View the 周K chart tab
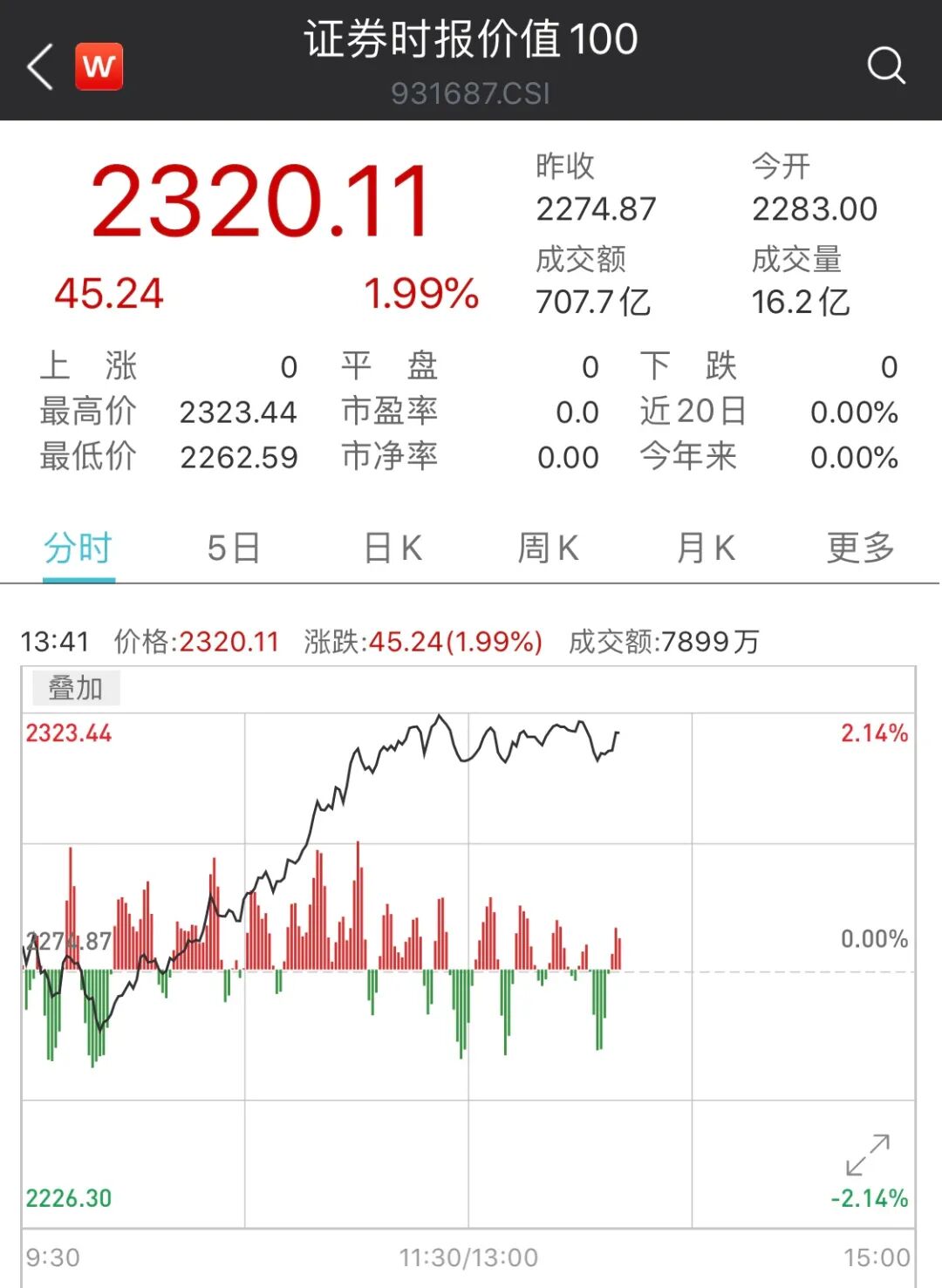Image resolution: width=942 pixels, height=1288 pixels. pyautogui.click(x=548, y=549)
